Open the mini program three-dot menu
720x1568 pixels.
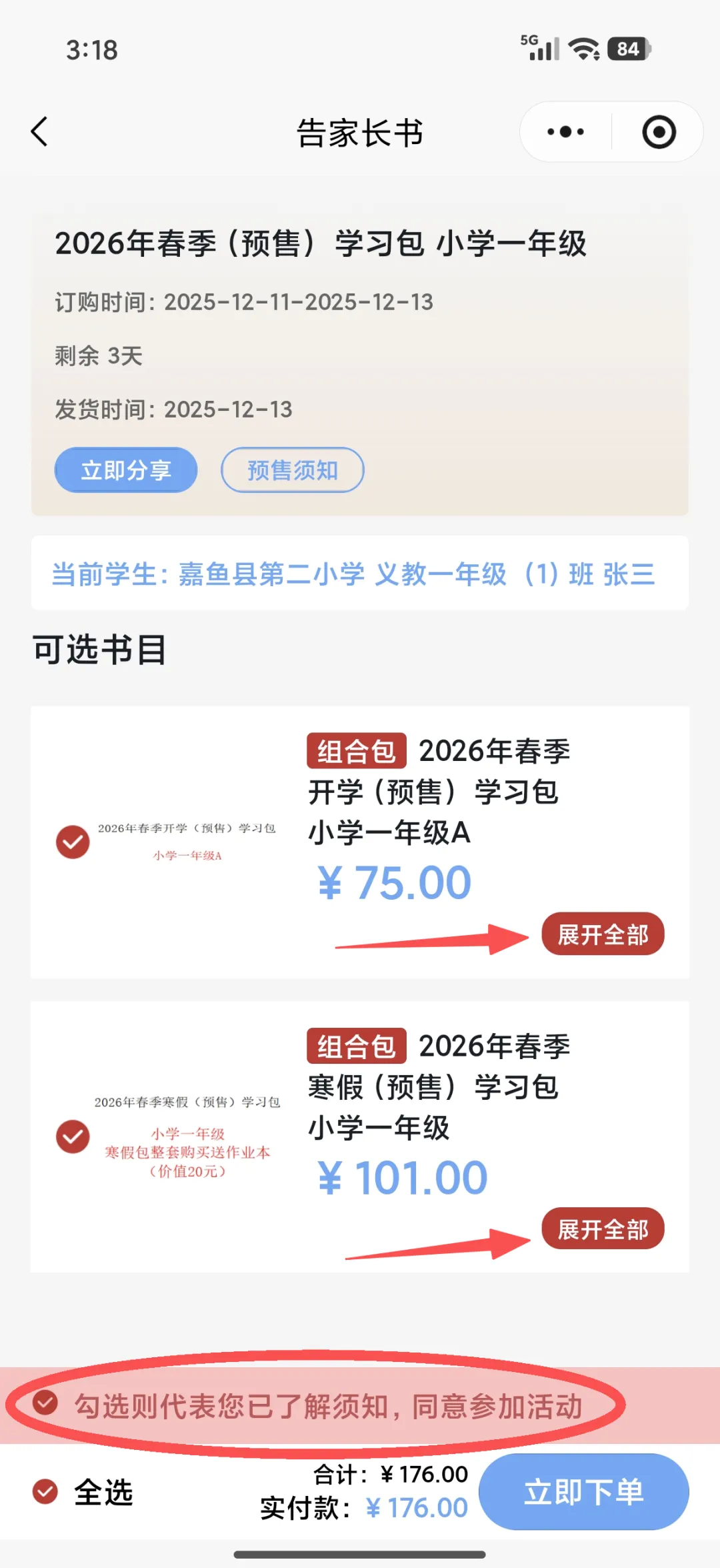pyautogui.click(x=565, y=132)
